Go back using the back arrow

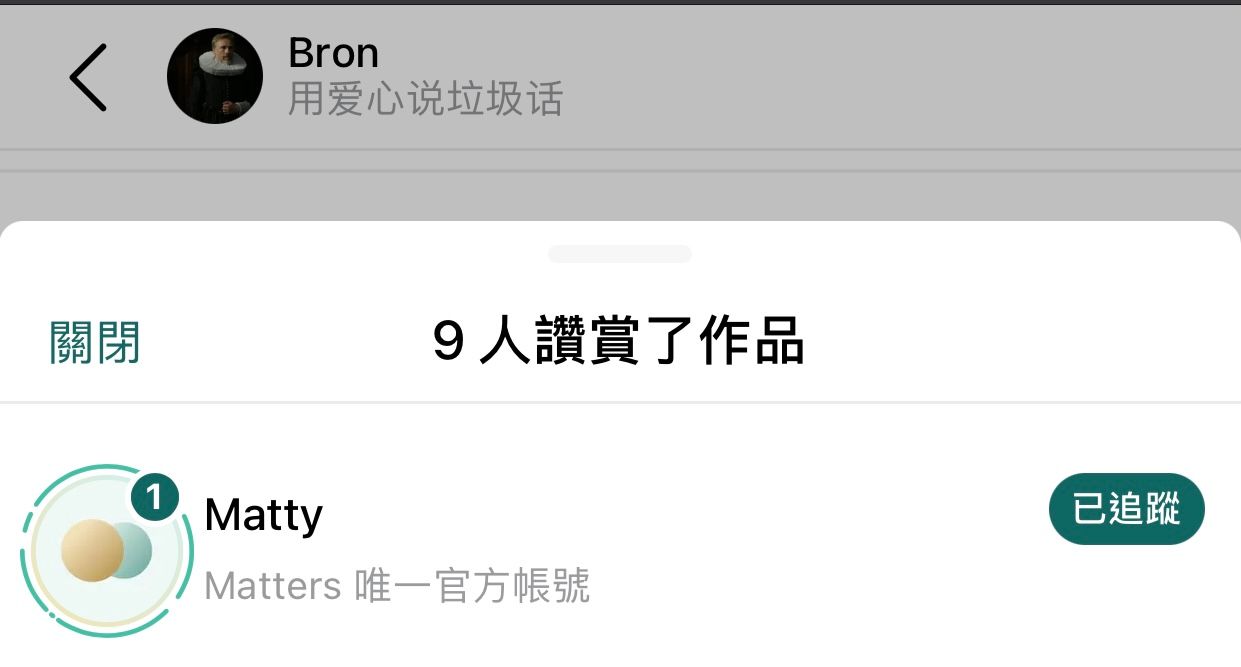point(88,77)
